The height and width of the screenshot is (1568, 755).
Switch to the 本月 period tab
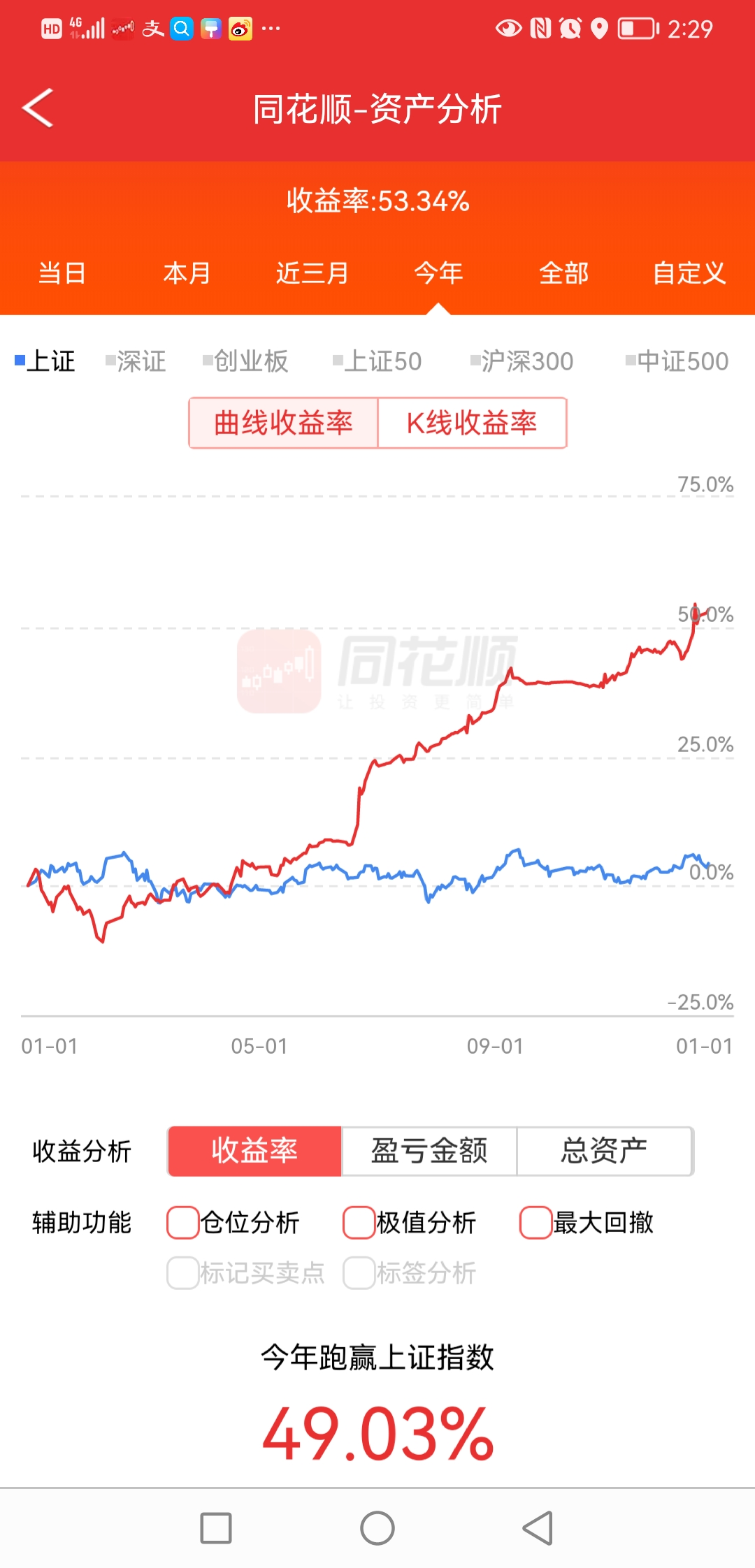click(187, 273)
